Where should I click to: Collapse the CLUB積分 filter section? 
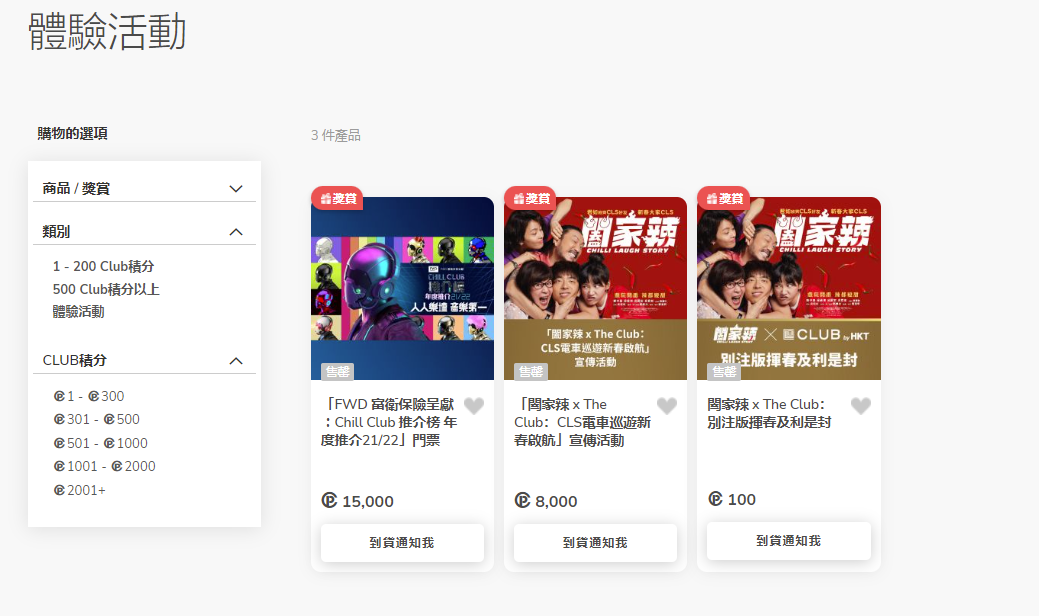236,360
